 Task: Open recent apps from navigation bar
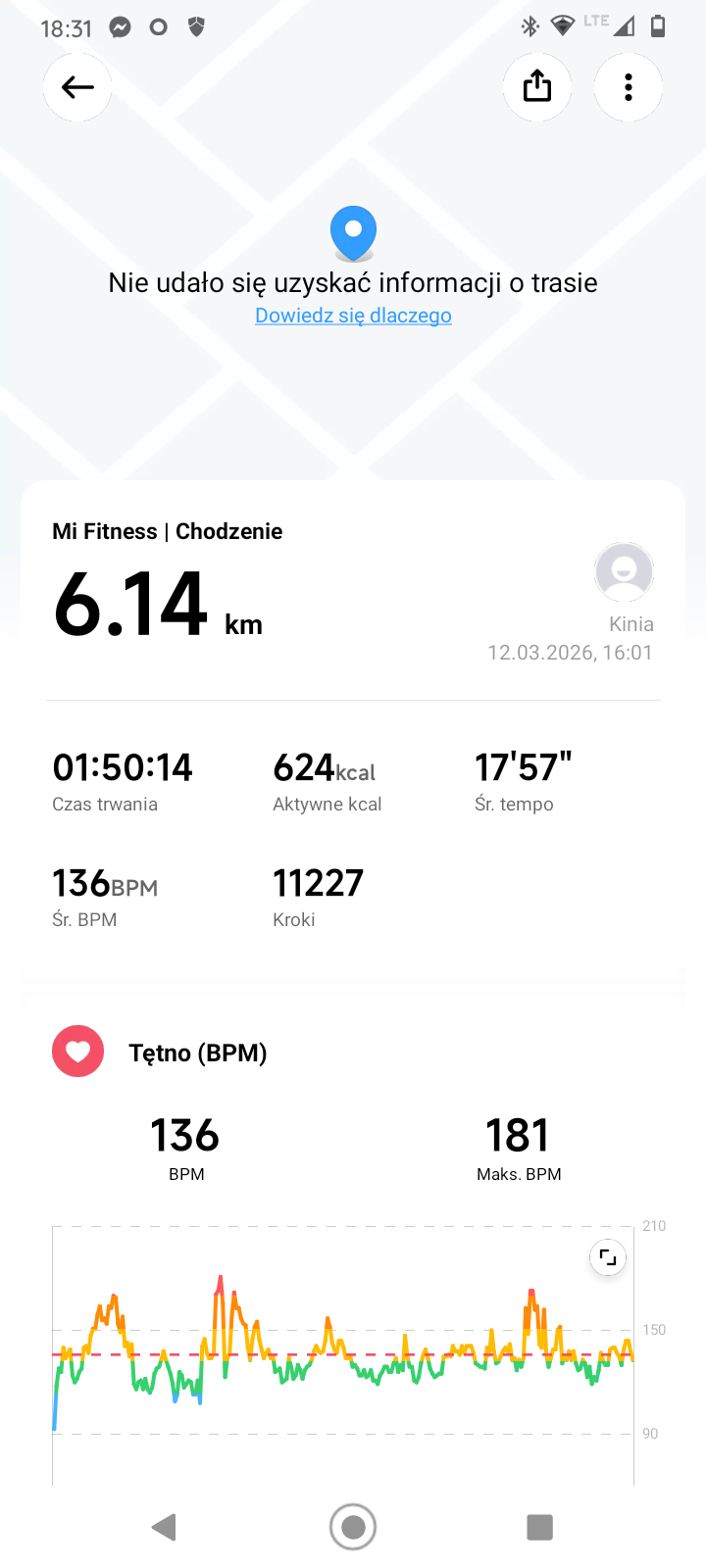pos(539,1527)
